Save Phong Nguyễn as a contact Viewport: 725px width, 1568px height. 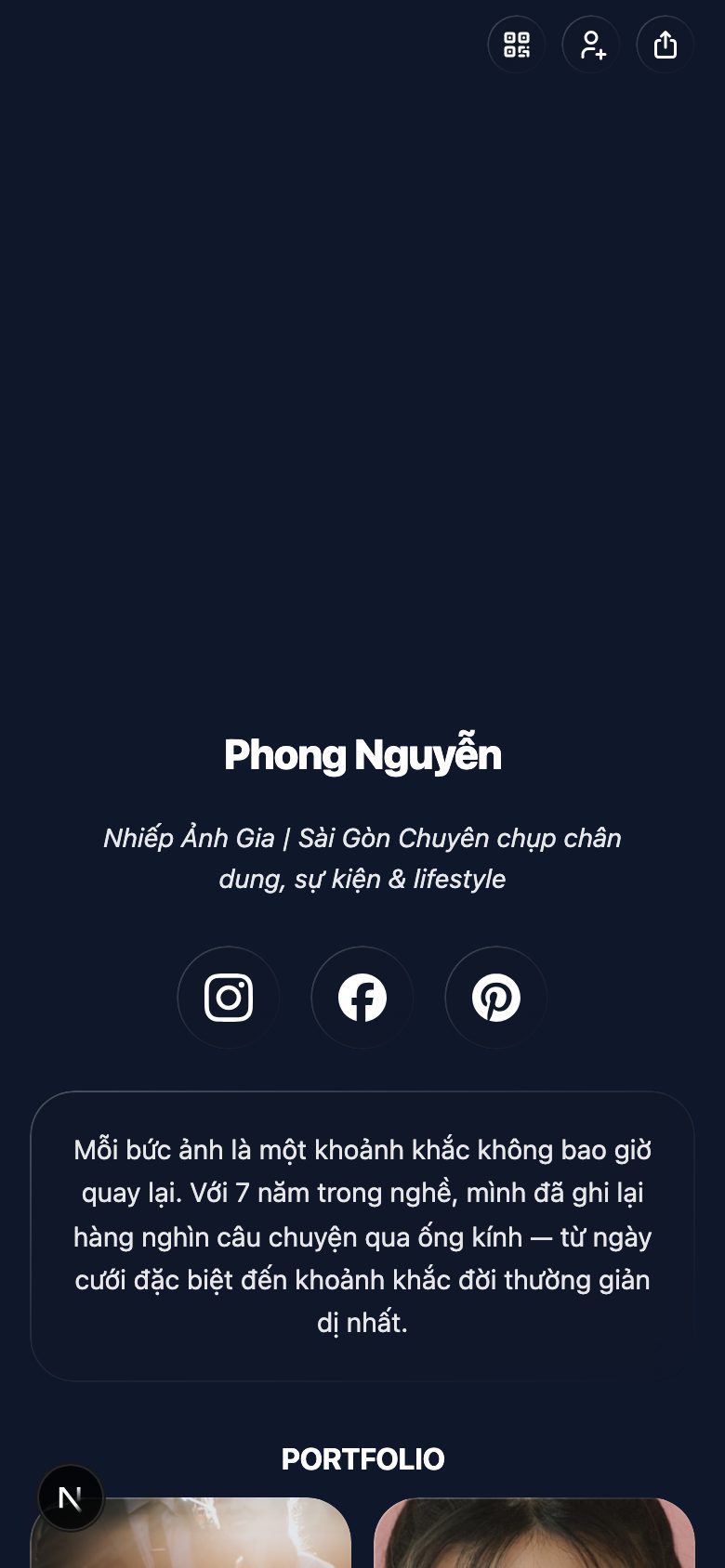(x=590, y=44)
